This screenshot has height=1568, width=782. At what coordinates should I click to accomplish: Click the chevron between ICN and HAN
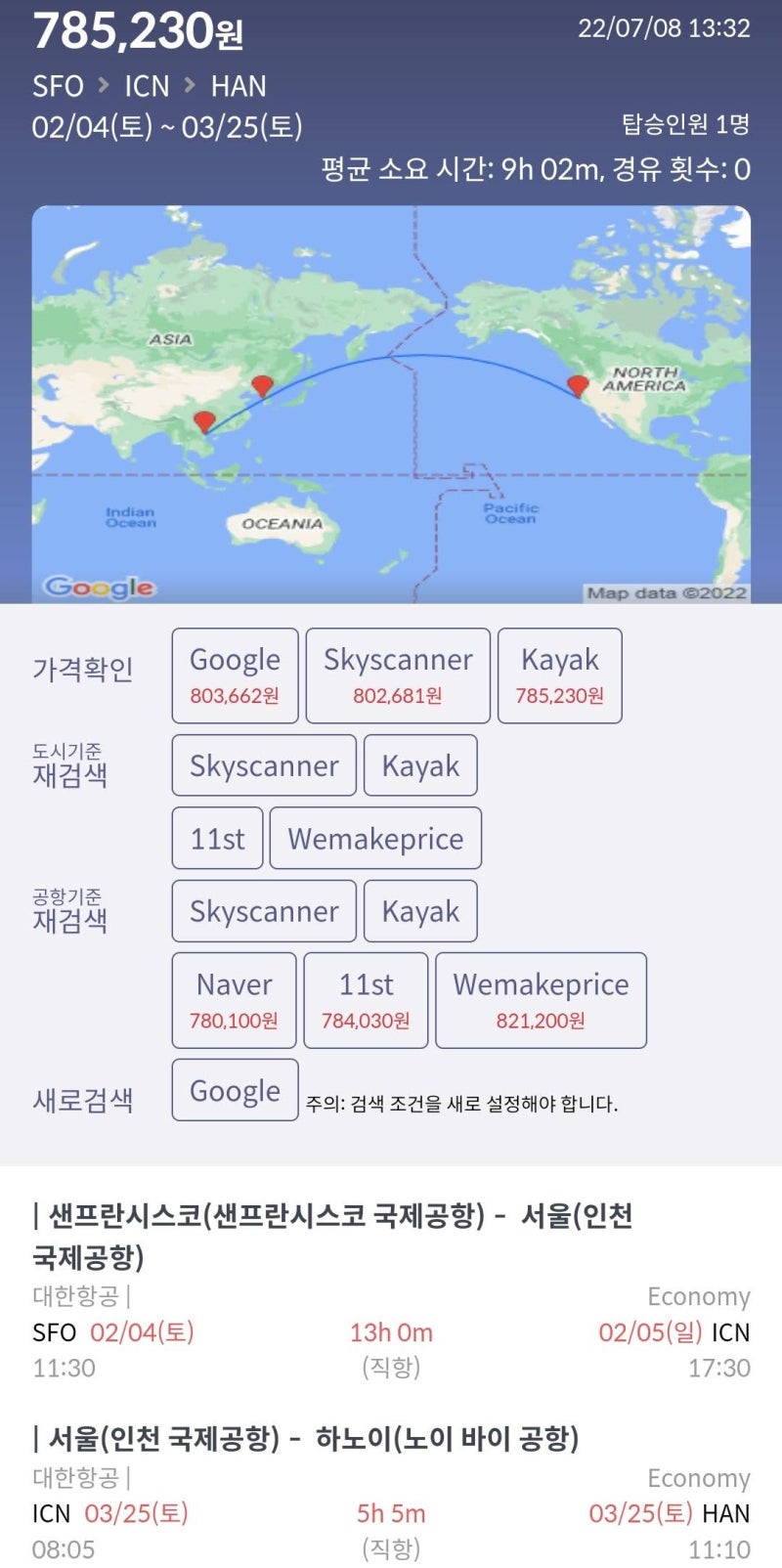pos(191,87)
